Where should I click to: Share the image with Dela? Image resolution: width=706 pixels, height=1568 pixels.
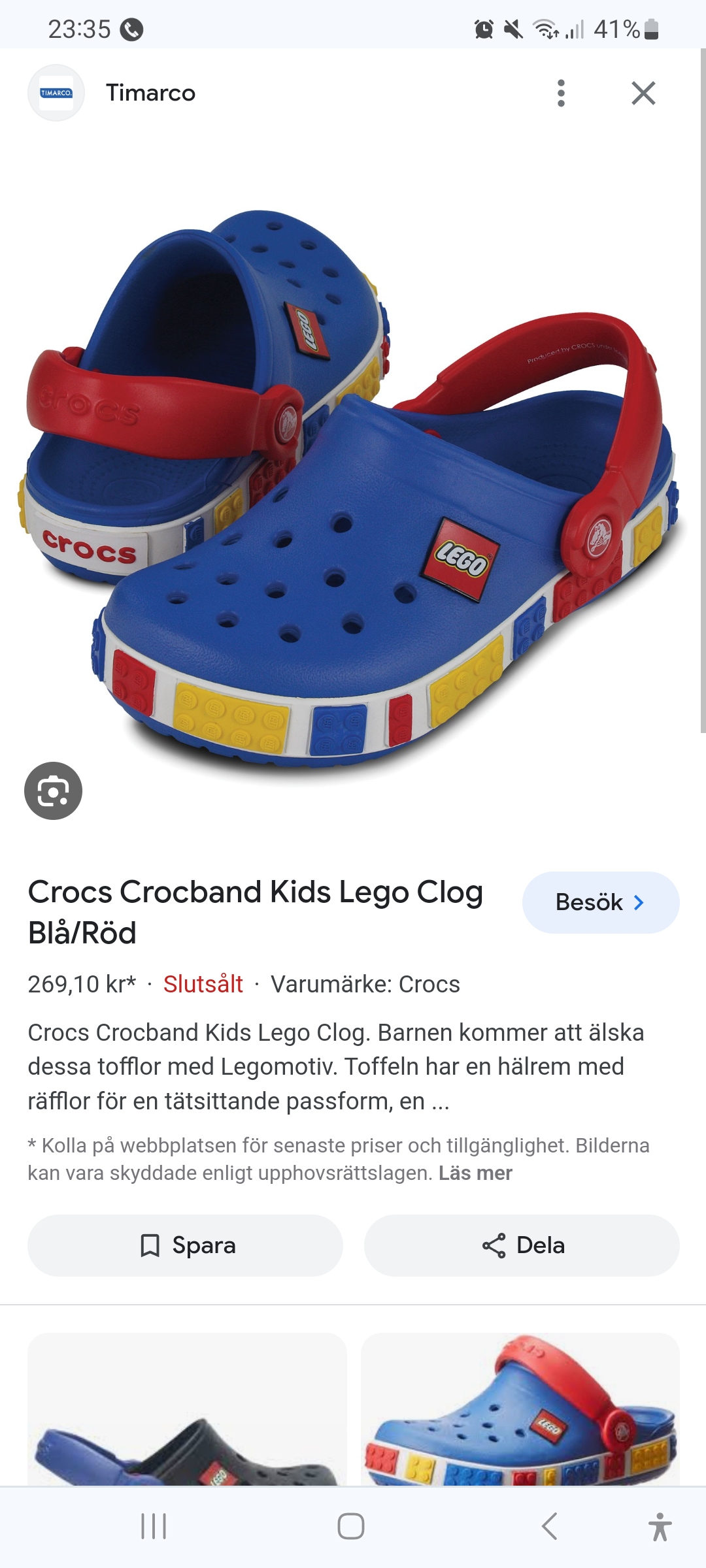(522, 1245)
